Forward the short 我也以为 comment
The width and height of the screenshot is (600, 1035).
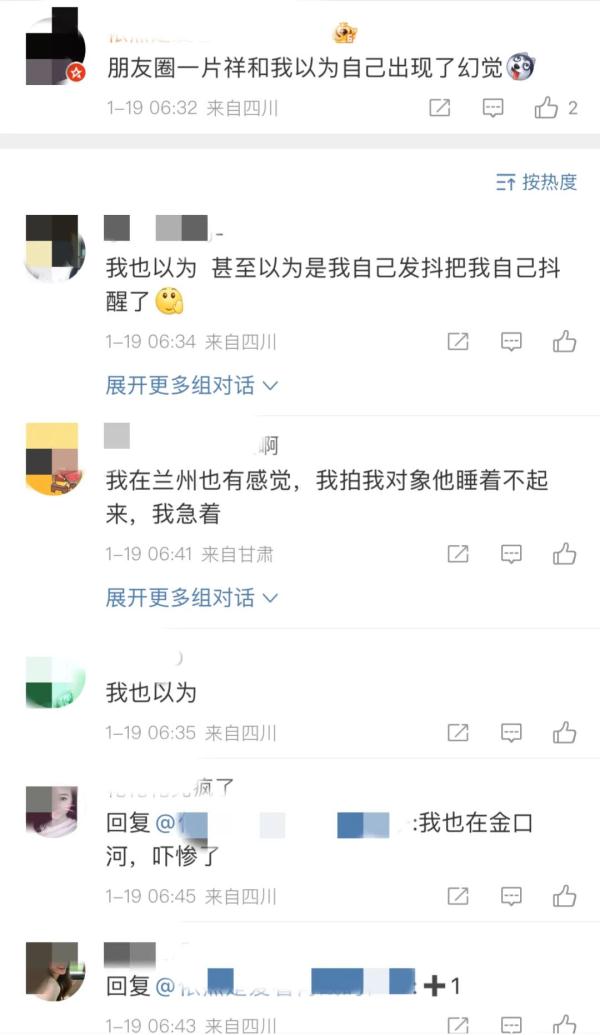pyautogui.click(x=457, y=732)
